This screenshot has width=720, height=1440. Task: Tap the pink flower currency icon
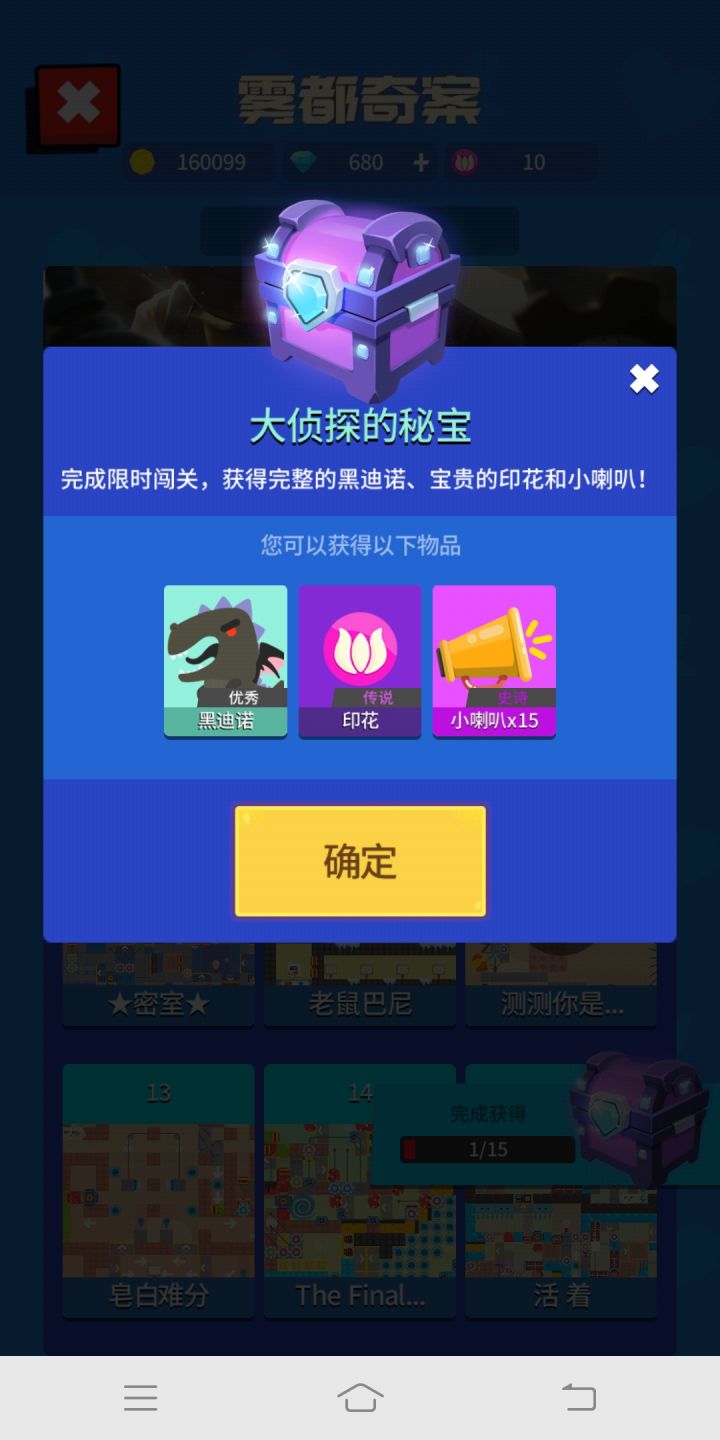coord(466,162)
